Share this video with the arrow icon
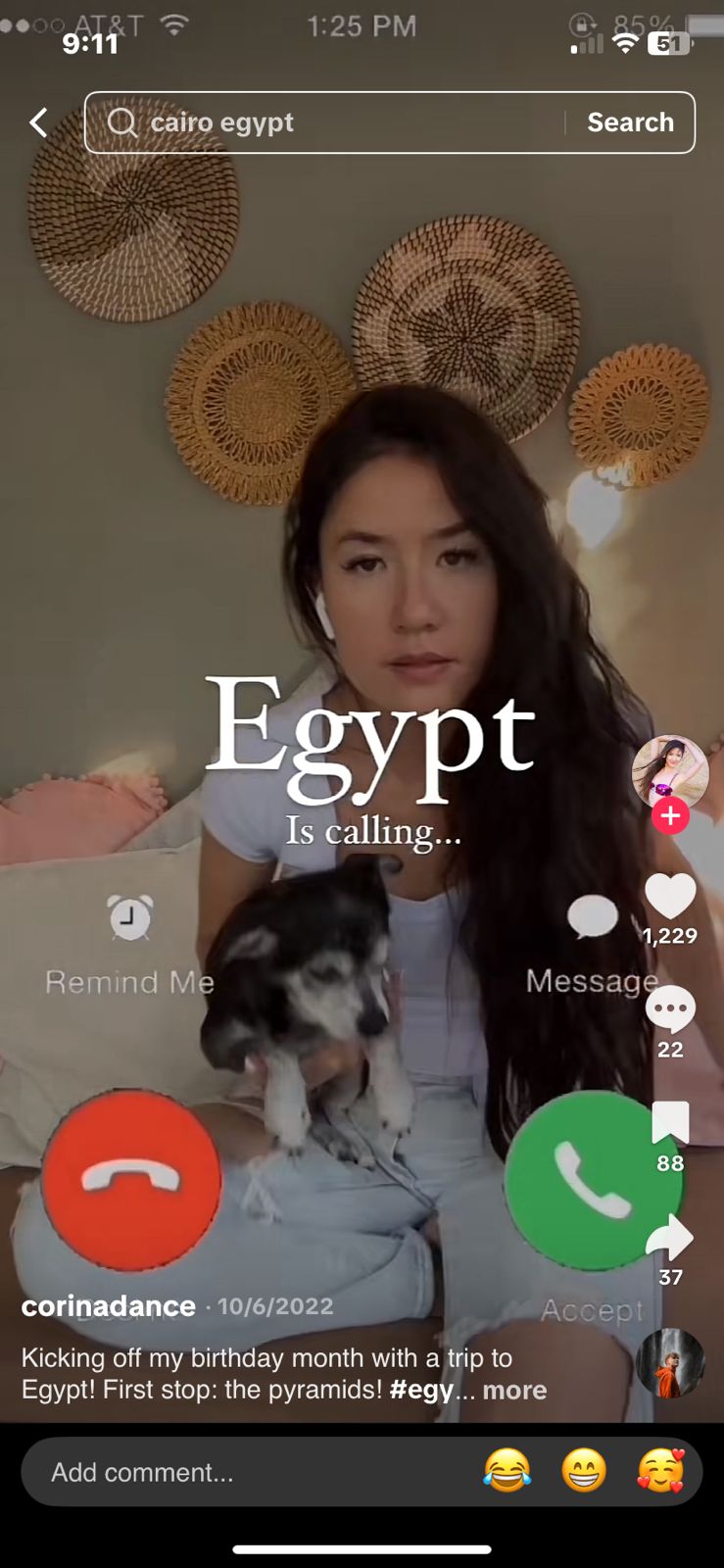Viewport: 724px width, 1568px height. point(670,1238)
